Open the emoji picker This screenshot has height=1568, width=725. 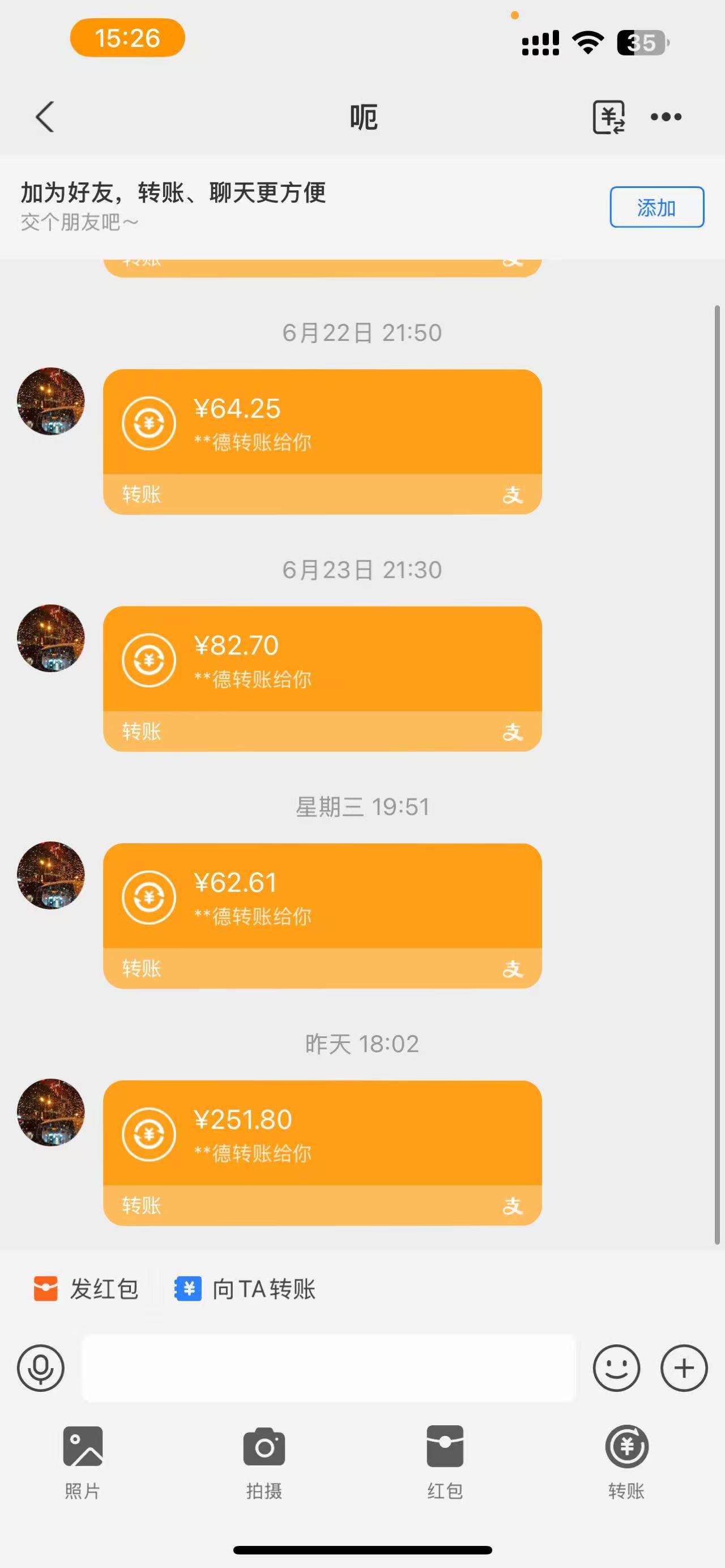coord(617,1368)
